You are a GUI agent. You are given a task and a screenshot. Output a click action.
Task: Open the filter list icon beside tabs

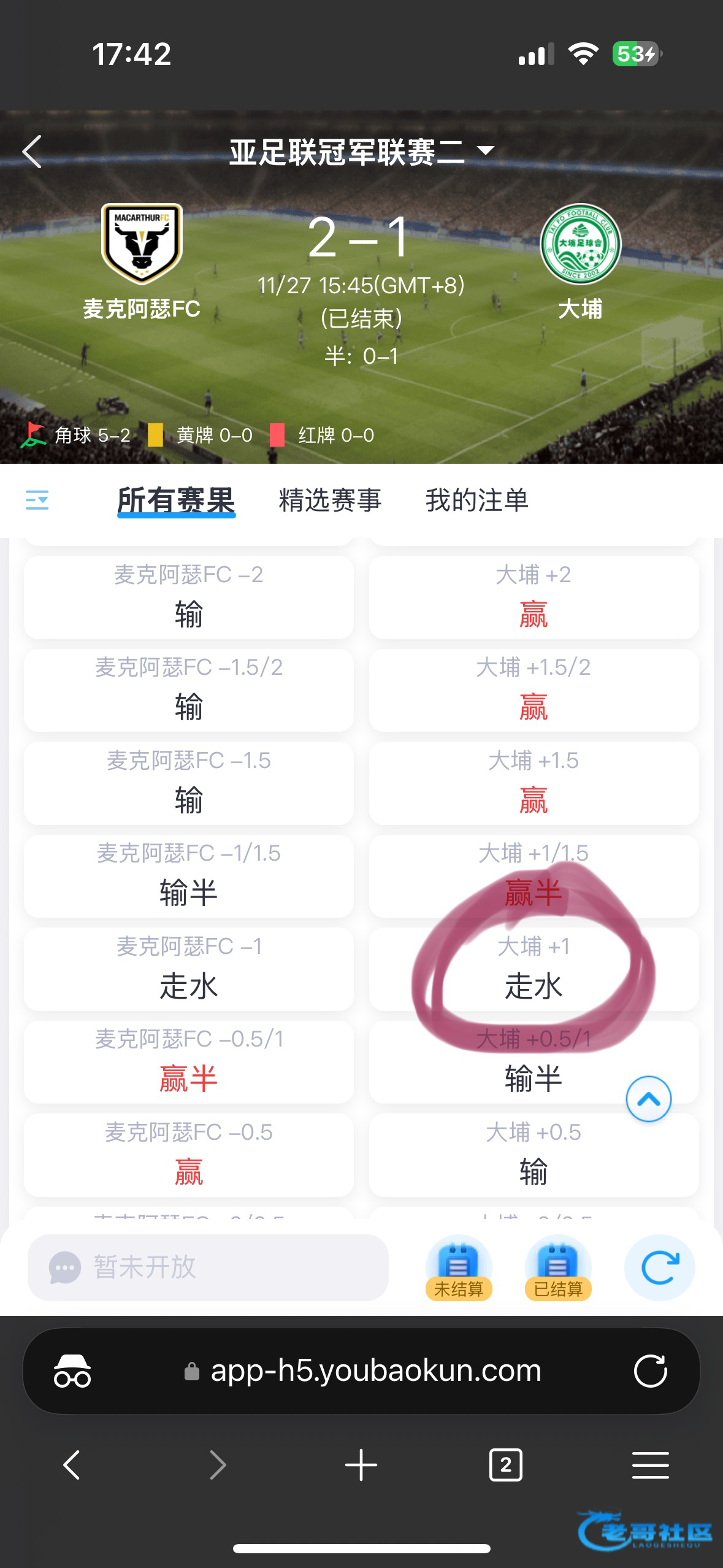37,500
